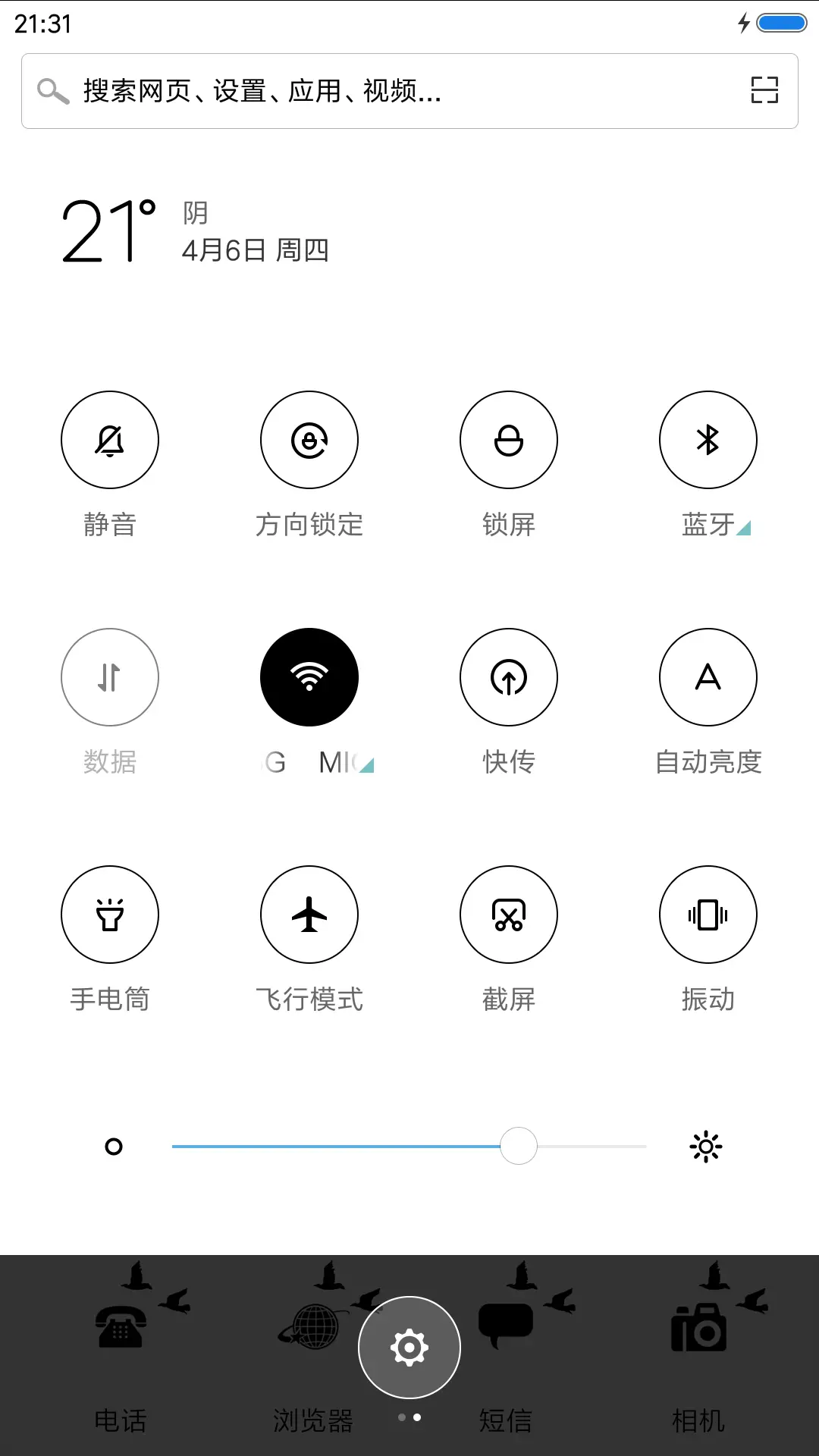Enable silent mode via the 静音 tile
Viewport: 819px width, 1456px height.
110,440
